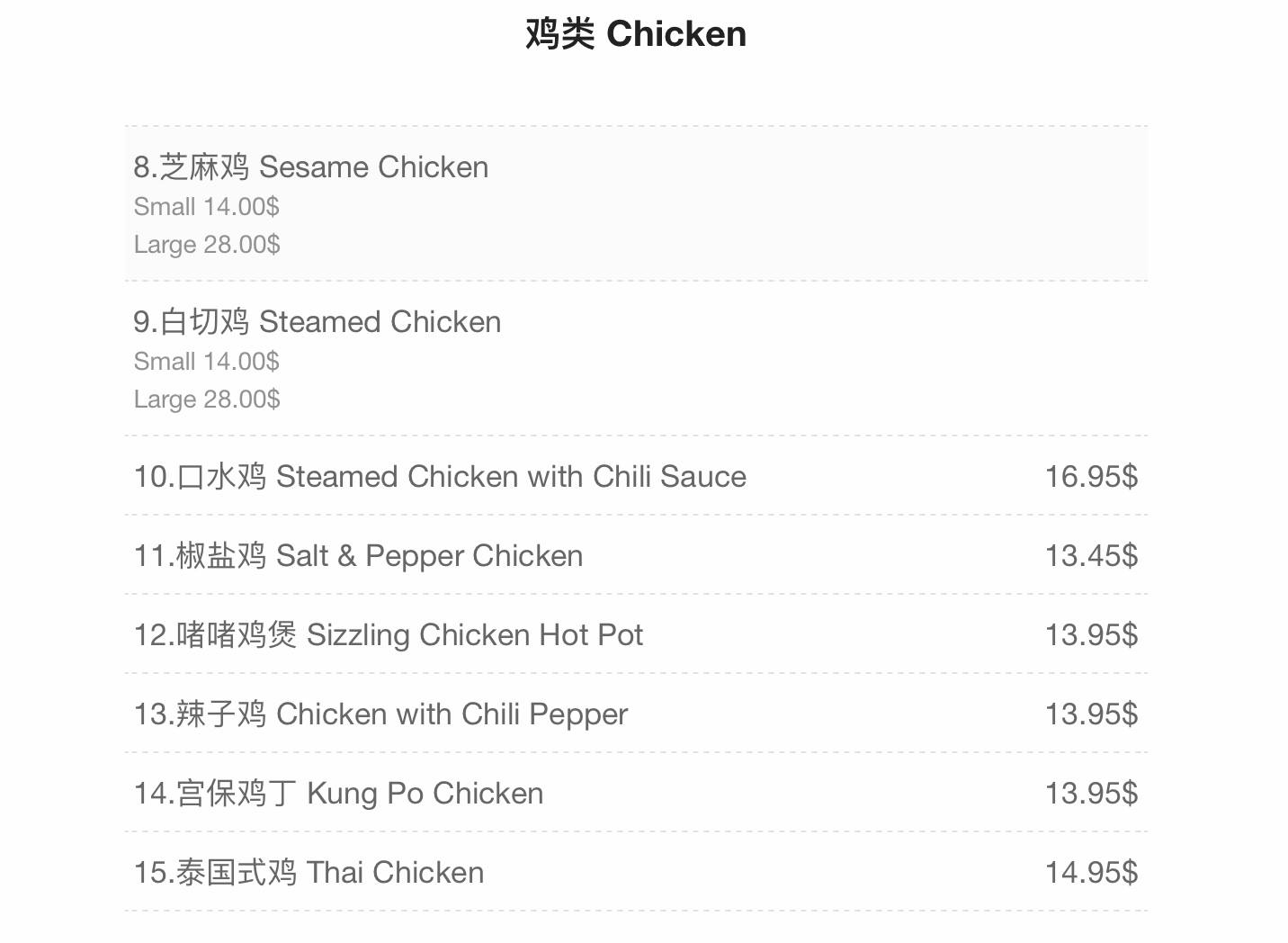Open Salt & Pepper Chicken
This screenshot has width=1288, height=943.
(x=358, y=556)
